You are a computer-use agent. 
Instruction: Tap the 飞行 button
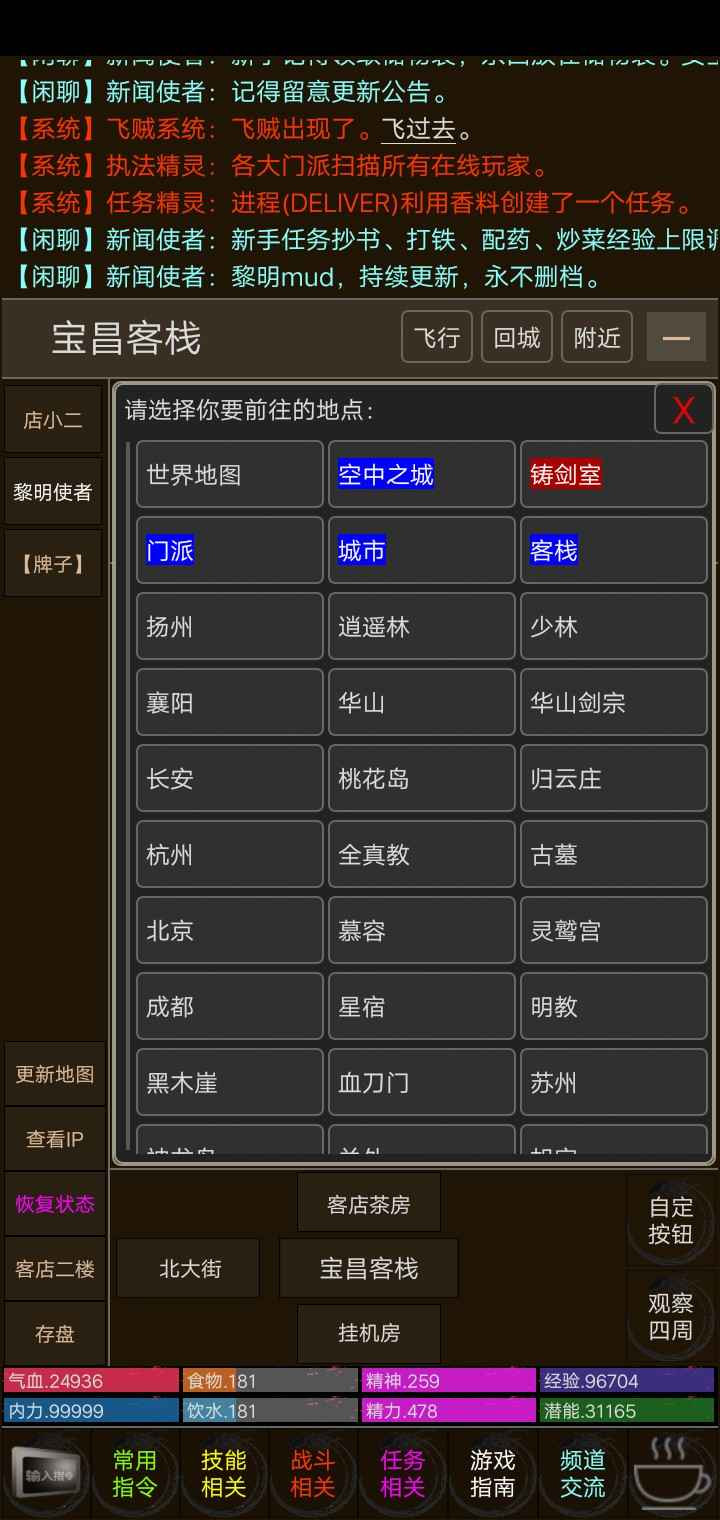coord(437,337)
